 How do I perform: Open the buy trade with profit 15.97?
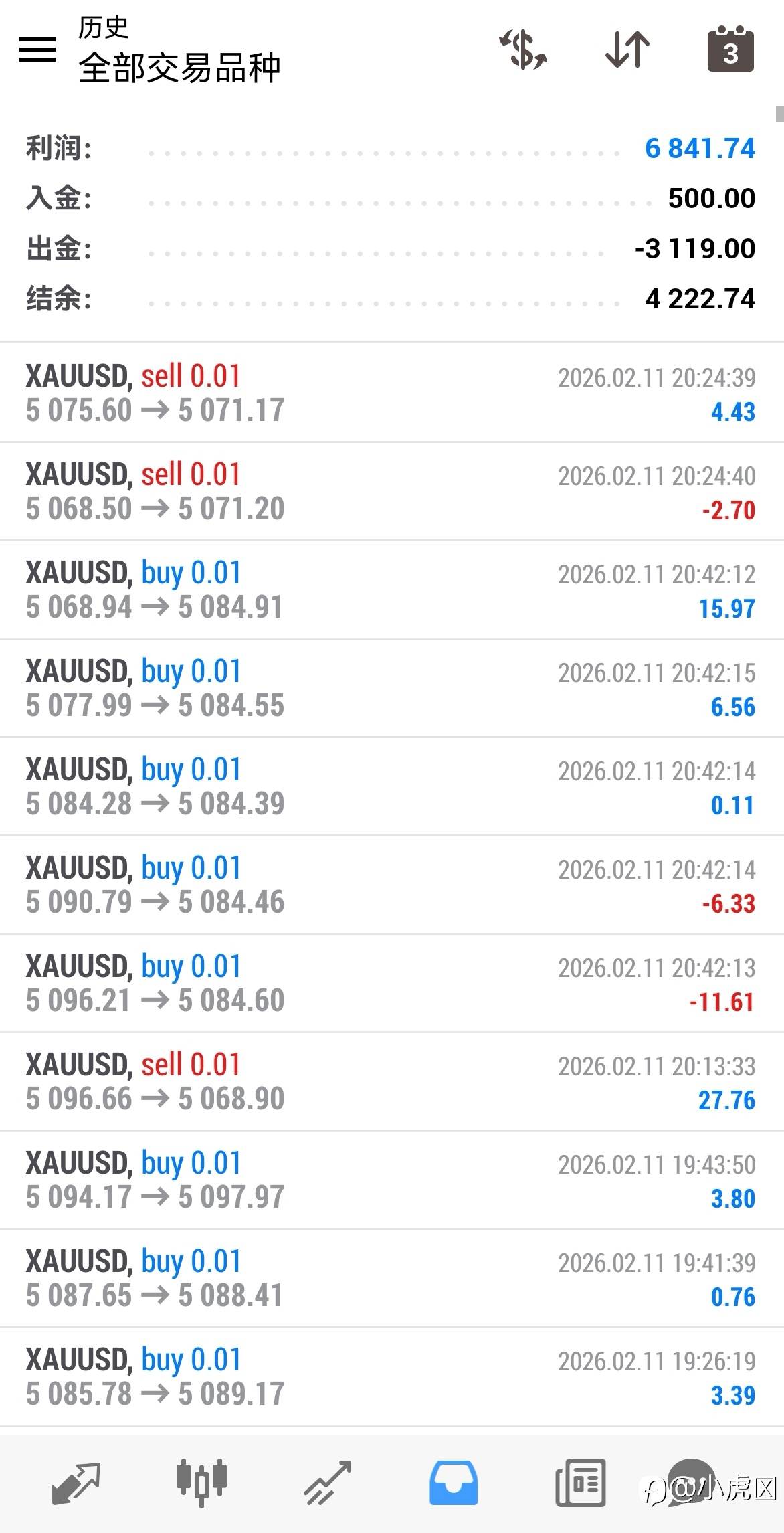(x=392, y=590)
